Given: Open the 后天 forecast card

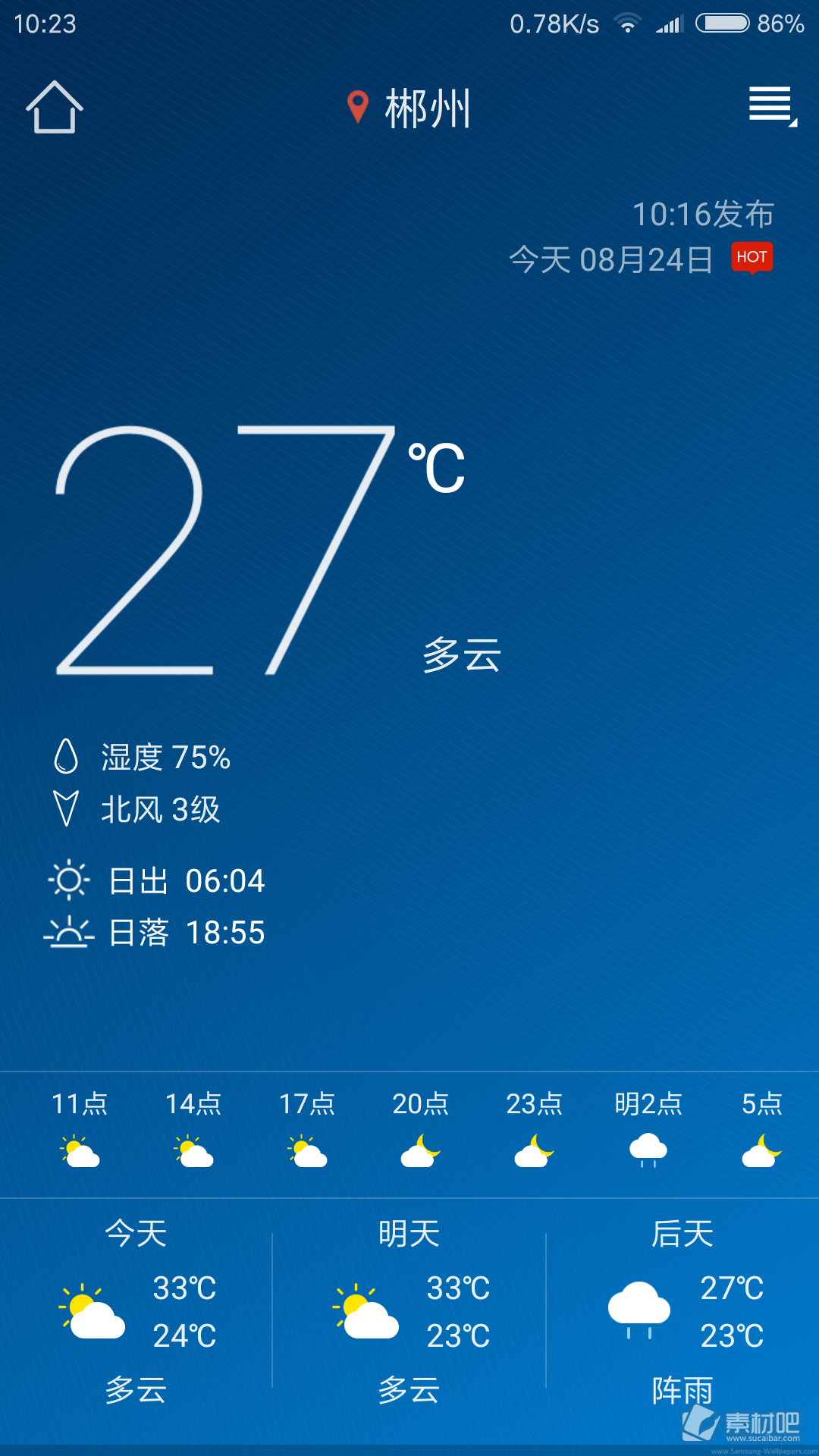Looking at the screenshot, I should pyautogui.click(x=682, y=1312).
